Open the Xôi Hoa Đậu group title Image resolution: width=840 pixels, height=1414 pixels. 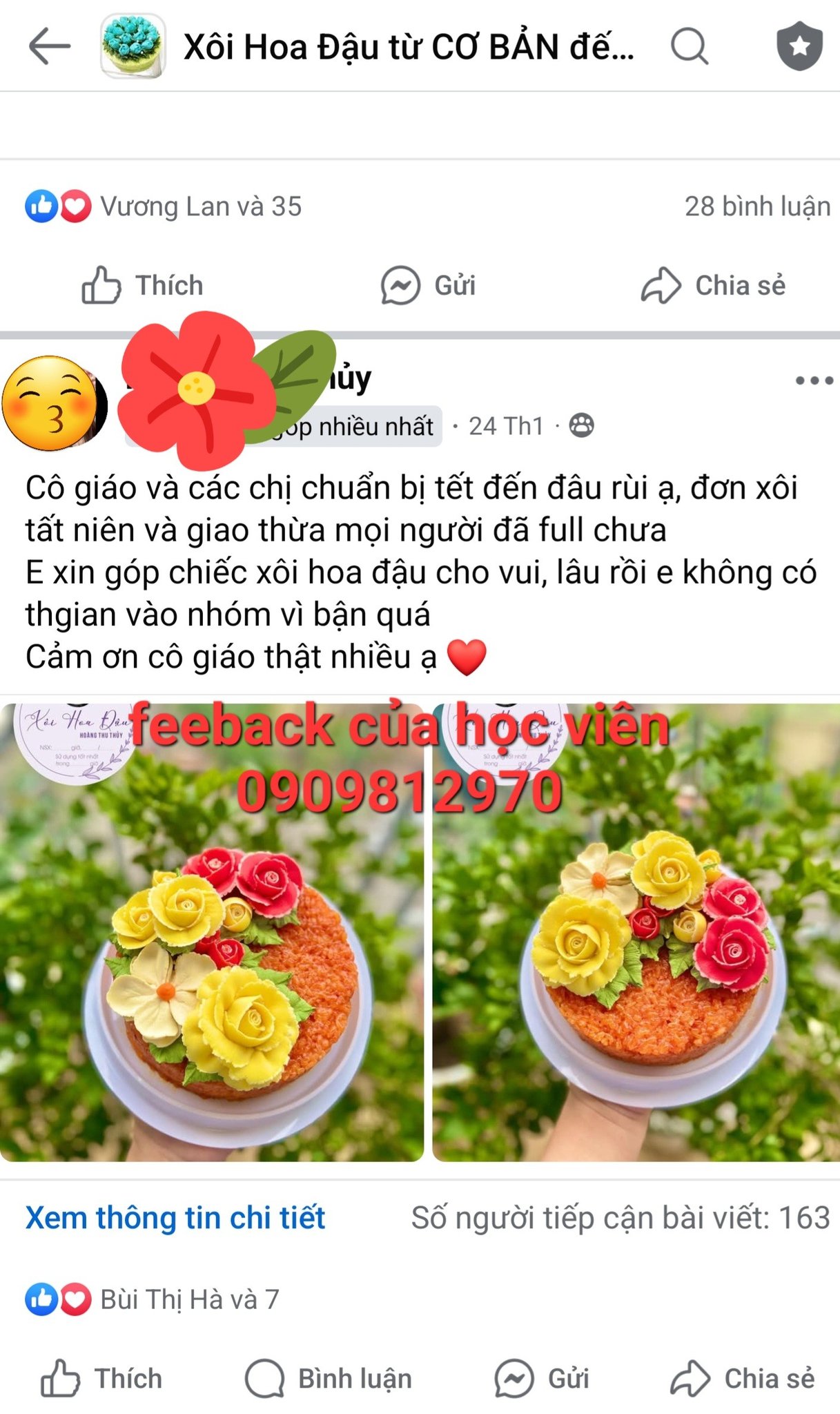coord(408,48)
